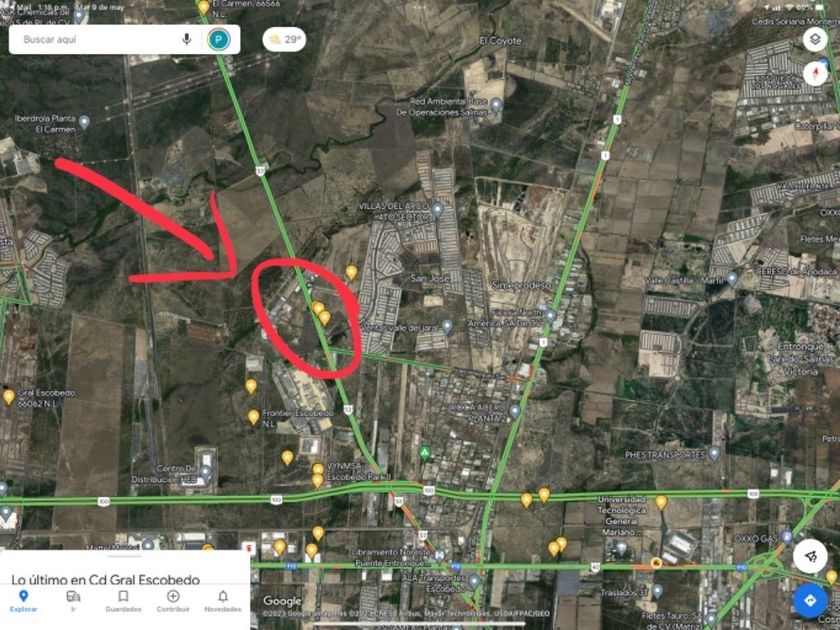The image size is (840, 630).
Task: Switch to the Guardados tab
Action: [123, 600]
